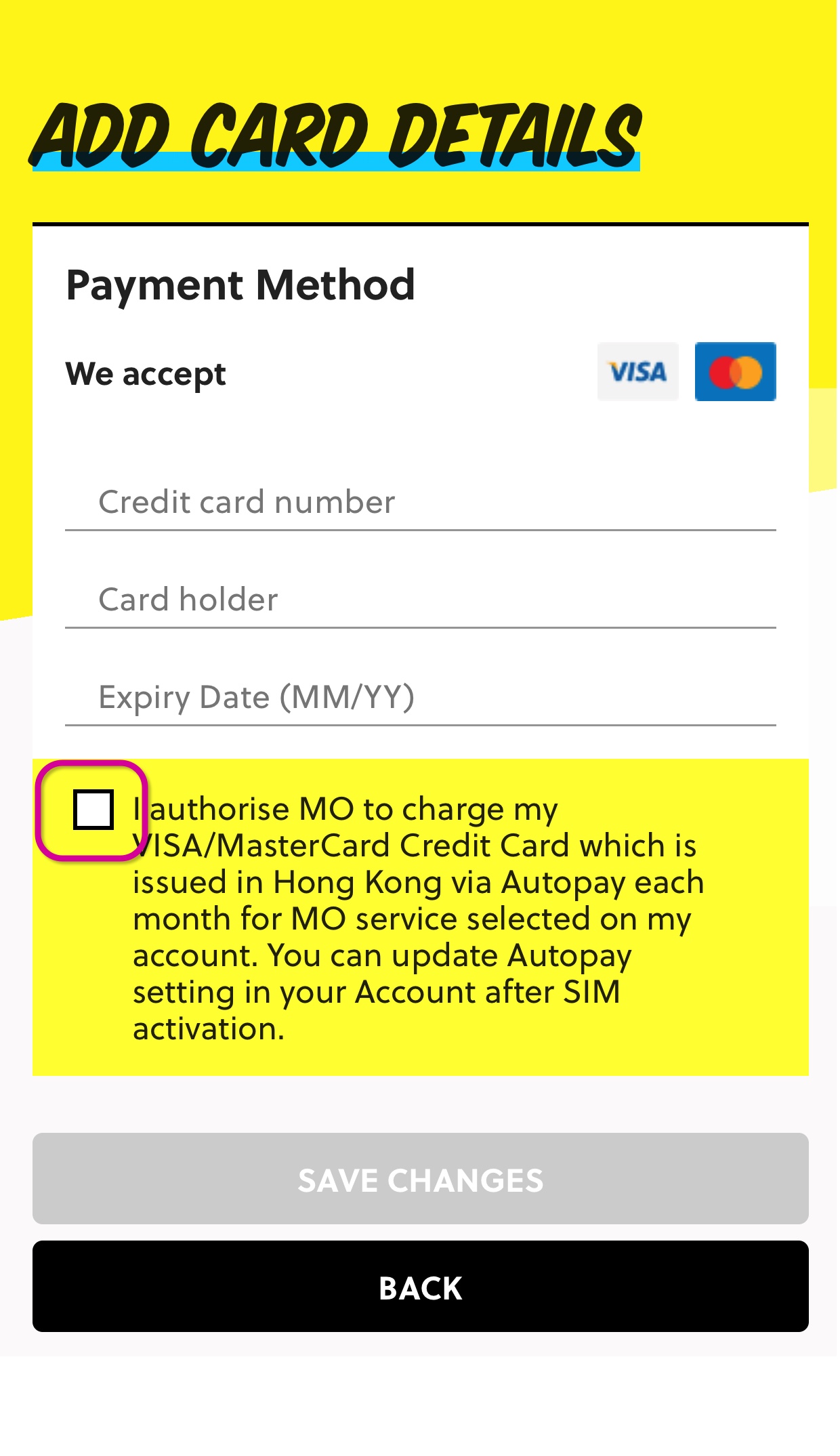The image size is (840, 1456).
Task: Tap the Credit card number field
Action: [x=420, y=503]
